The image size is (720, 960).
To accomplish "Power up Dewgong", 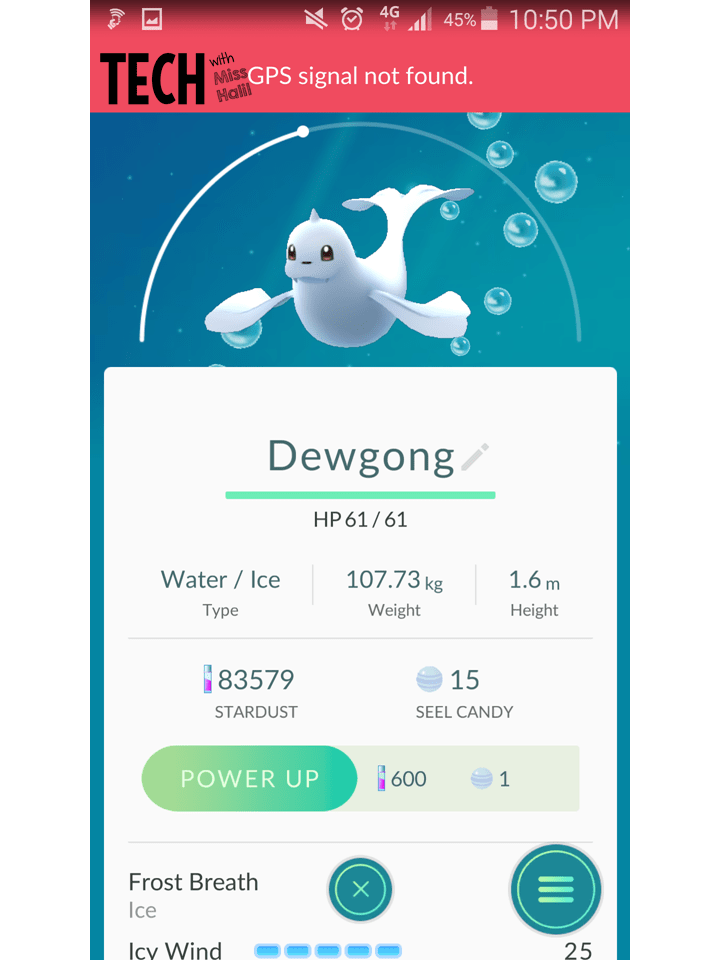I will (x=249, y=779).
